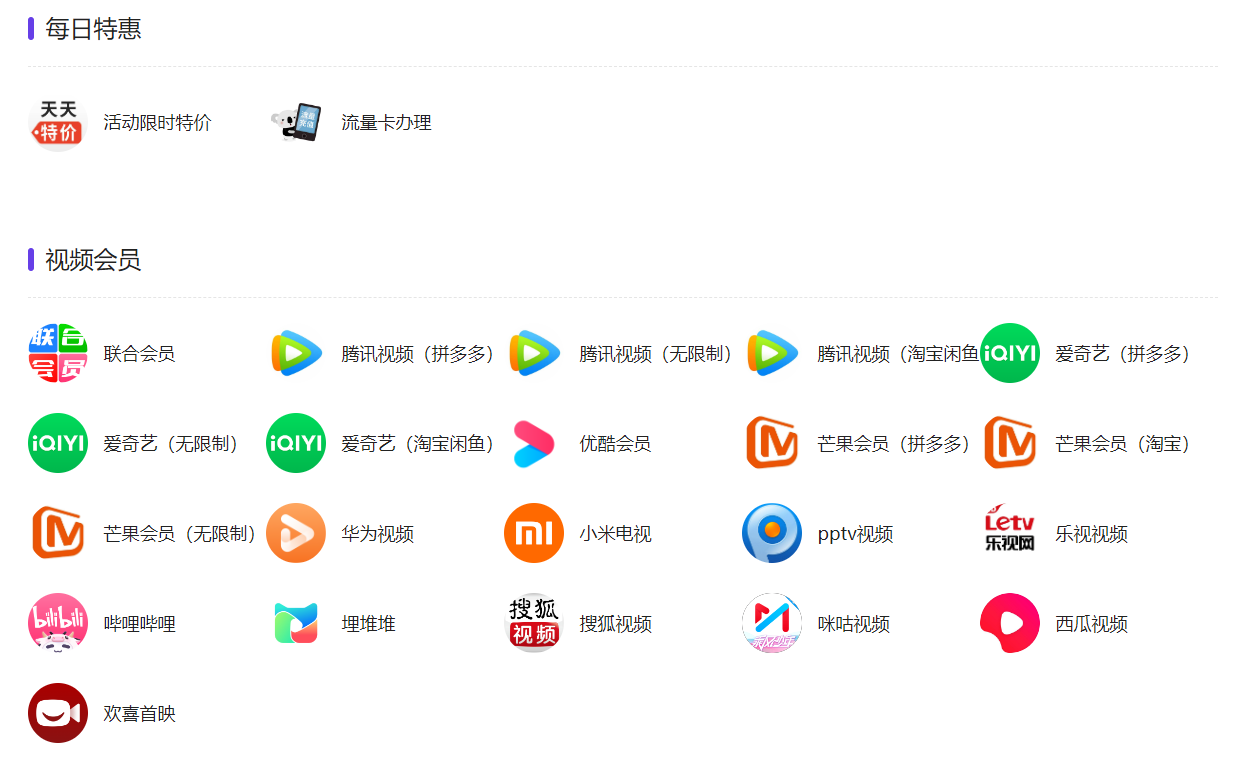The image size is (1249, 774).
Task: Tap 优酷会员
Action: 614,444
